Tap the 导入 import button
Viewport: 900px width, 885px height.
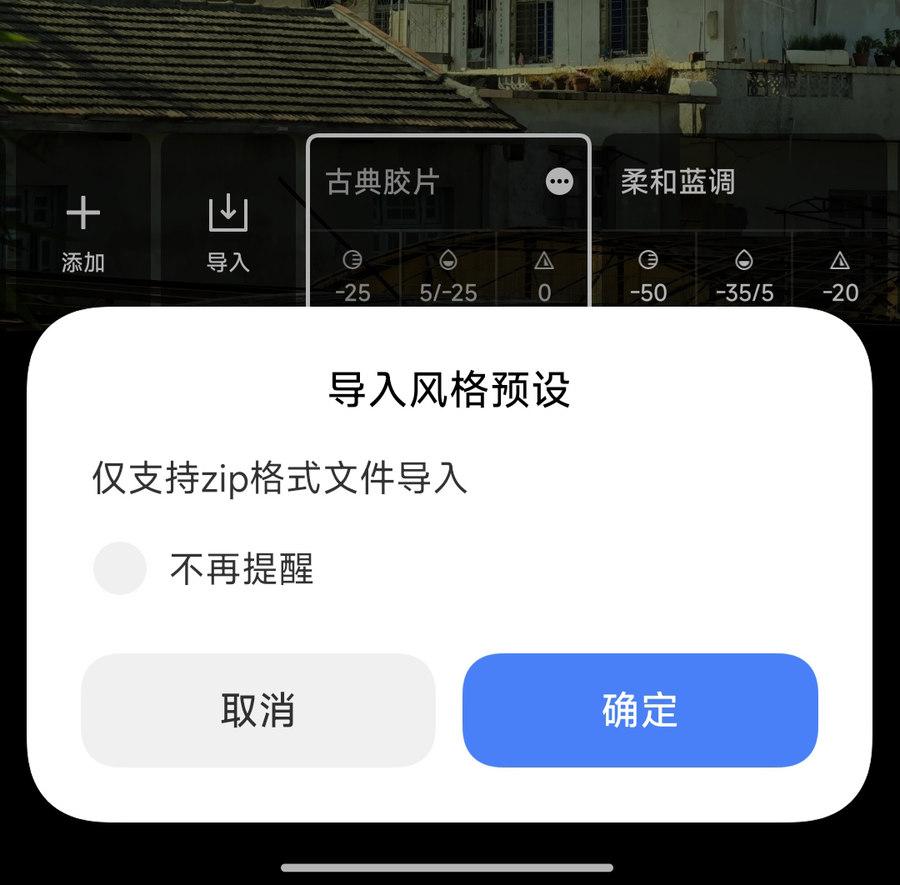[228, 232]
